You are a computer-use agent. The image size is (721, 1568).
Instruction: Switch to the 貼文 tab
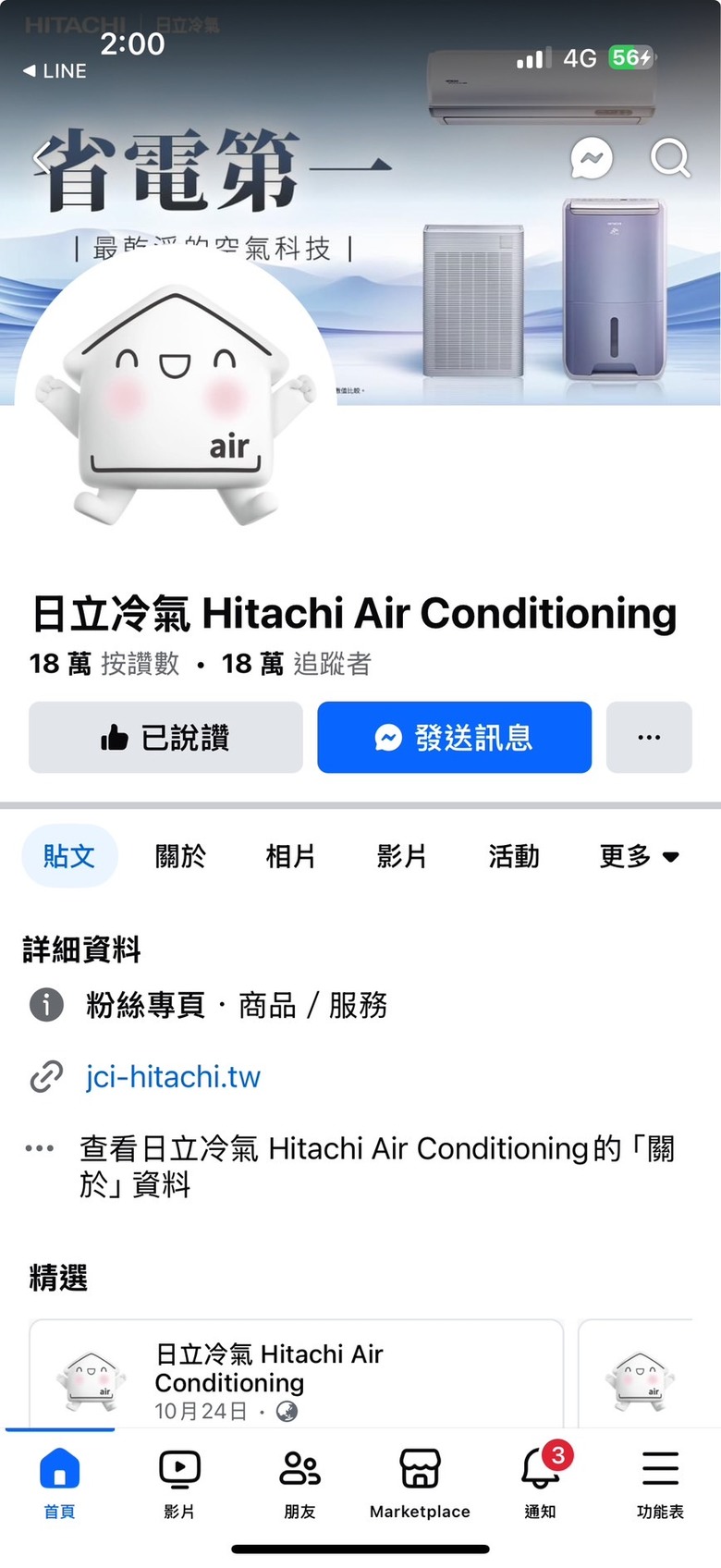point(69,856)
